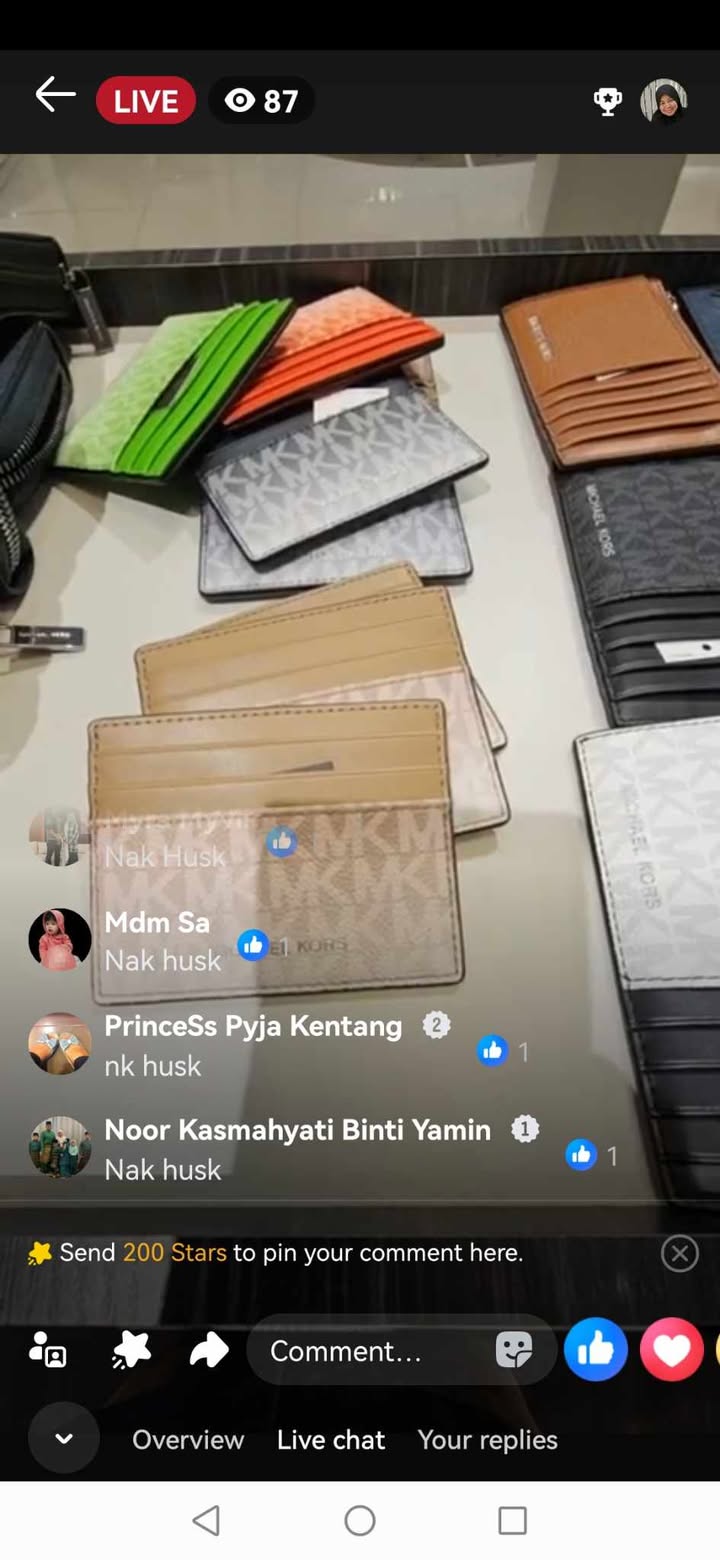This screenshot has width=720, height=1560.
Task: Switch to the Overview tab
Action: 188,1440
